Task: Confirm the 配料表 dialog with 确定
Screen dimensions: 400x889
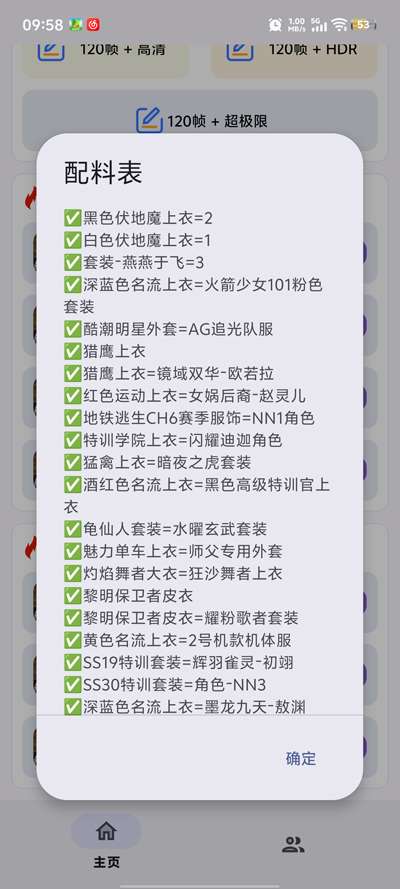Action: pos(301,759)
